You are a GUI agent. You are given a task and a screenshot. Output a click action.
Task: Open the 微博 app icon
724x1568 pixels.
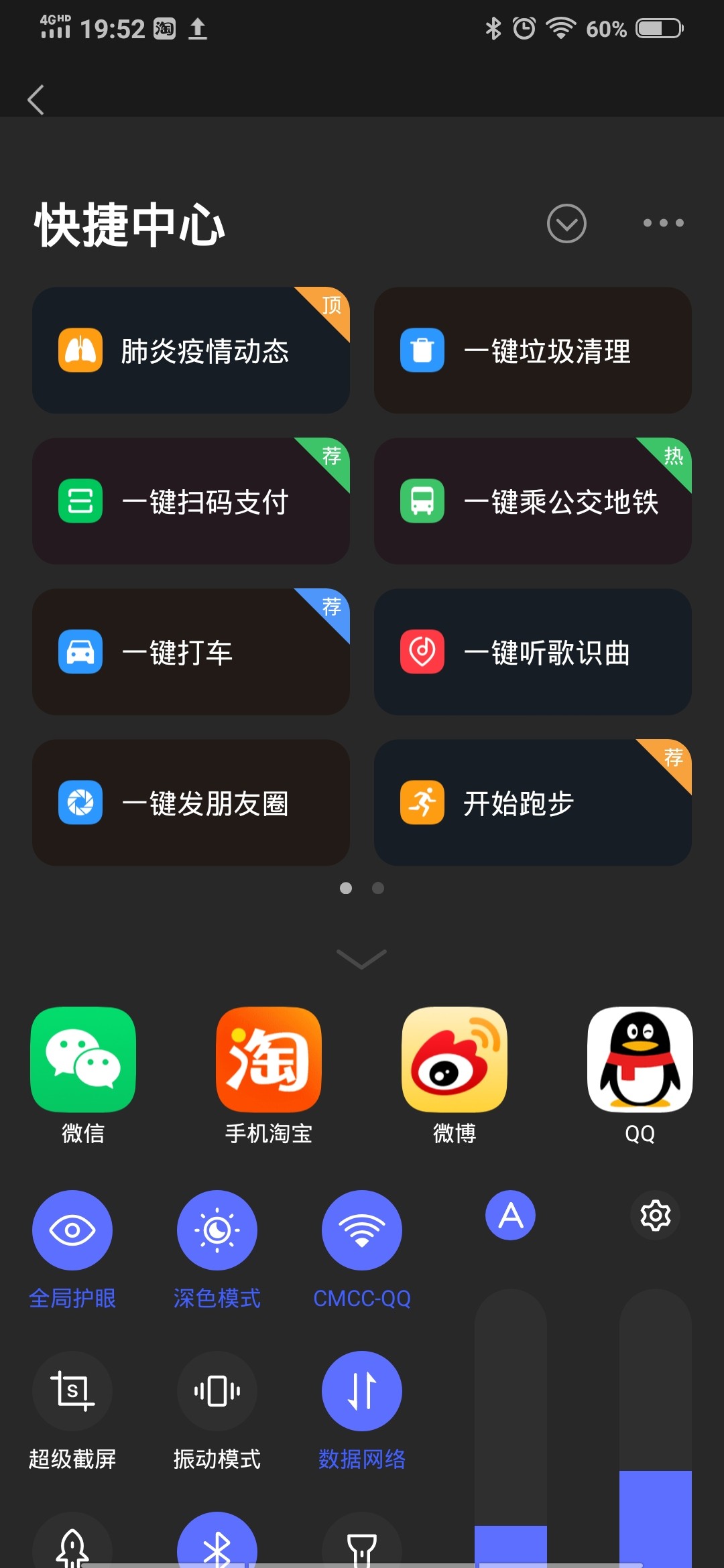[x=454, y=1059]
